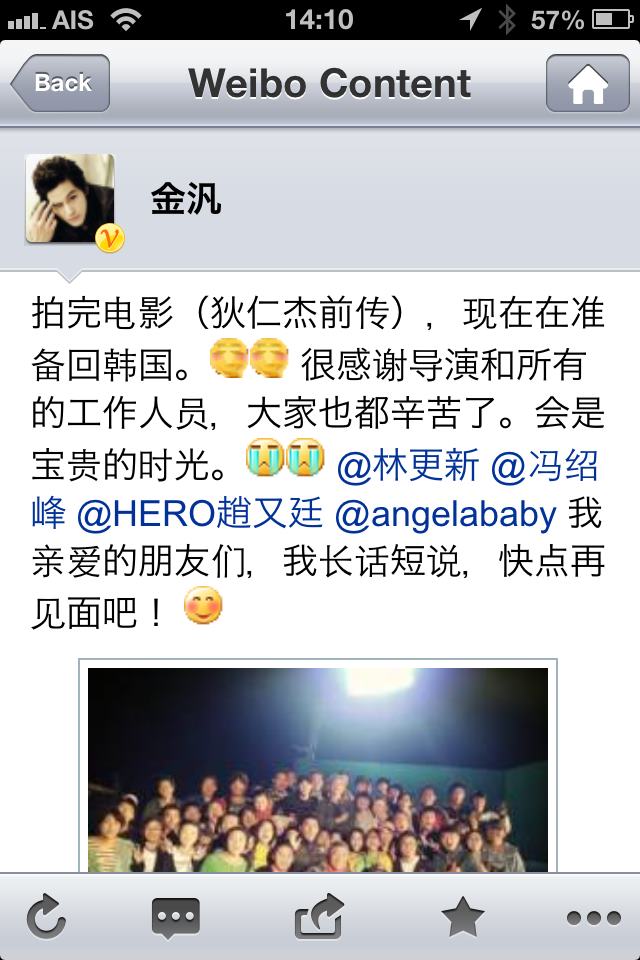Open the @angelababy mention link

445,515
